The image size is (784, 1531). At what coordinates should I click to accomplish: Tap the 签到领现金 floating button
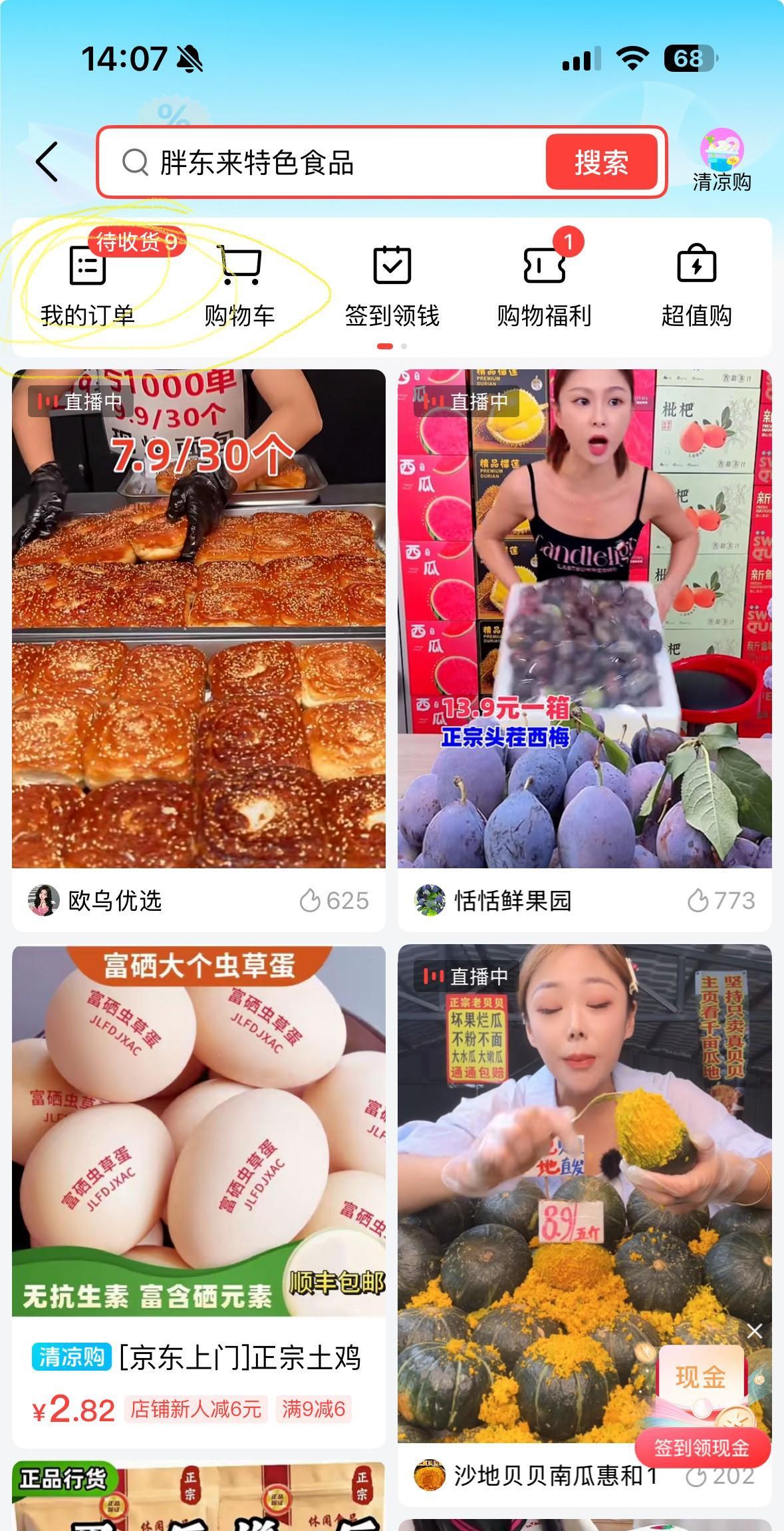702,1447
